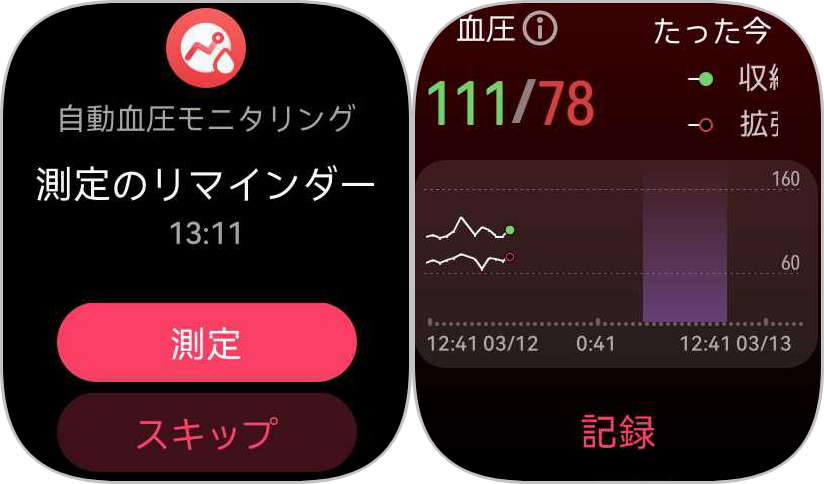Skip the reminder with スキップ
Image resolution: width=824 pixels, height=484 pixels.
click(206, 432)
